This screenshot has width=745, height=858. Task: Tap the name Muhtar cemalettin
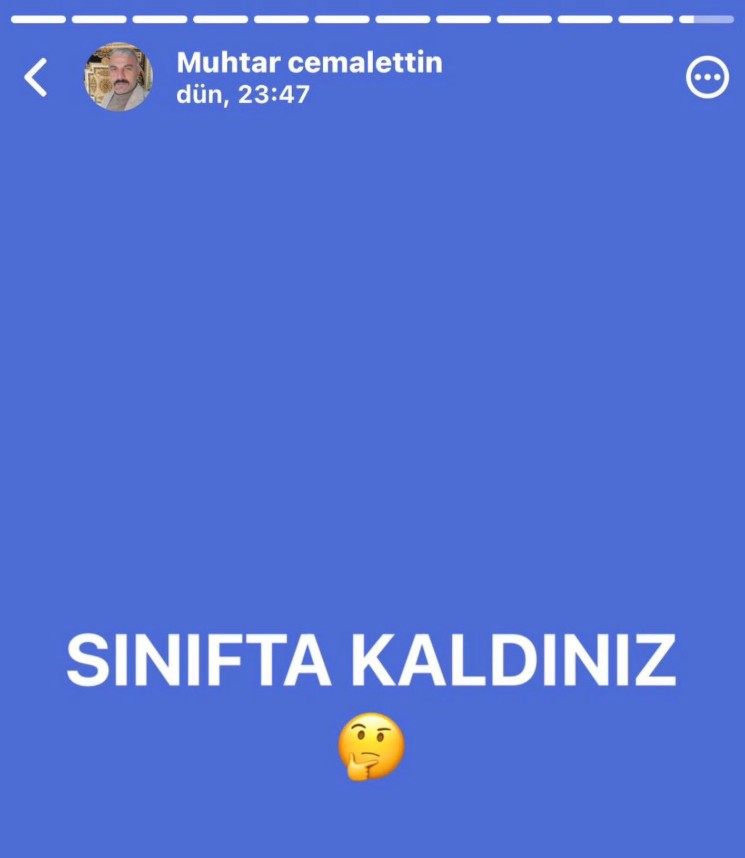point(309,63)
